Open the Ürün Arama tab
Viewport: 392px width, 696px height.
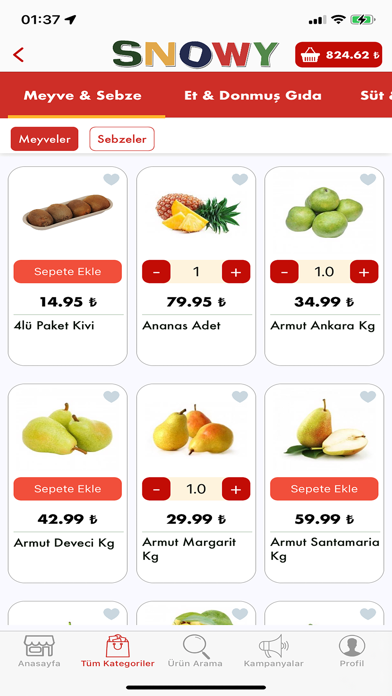click(195, 651)
